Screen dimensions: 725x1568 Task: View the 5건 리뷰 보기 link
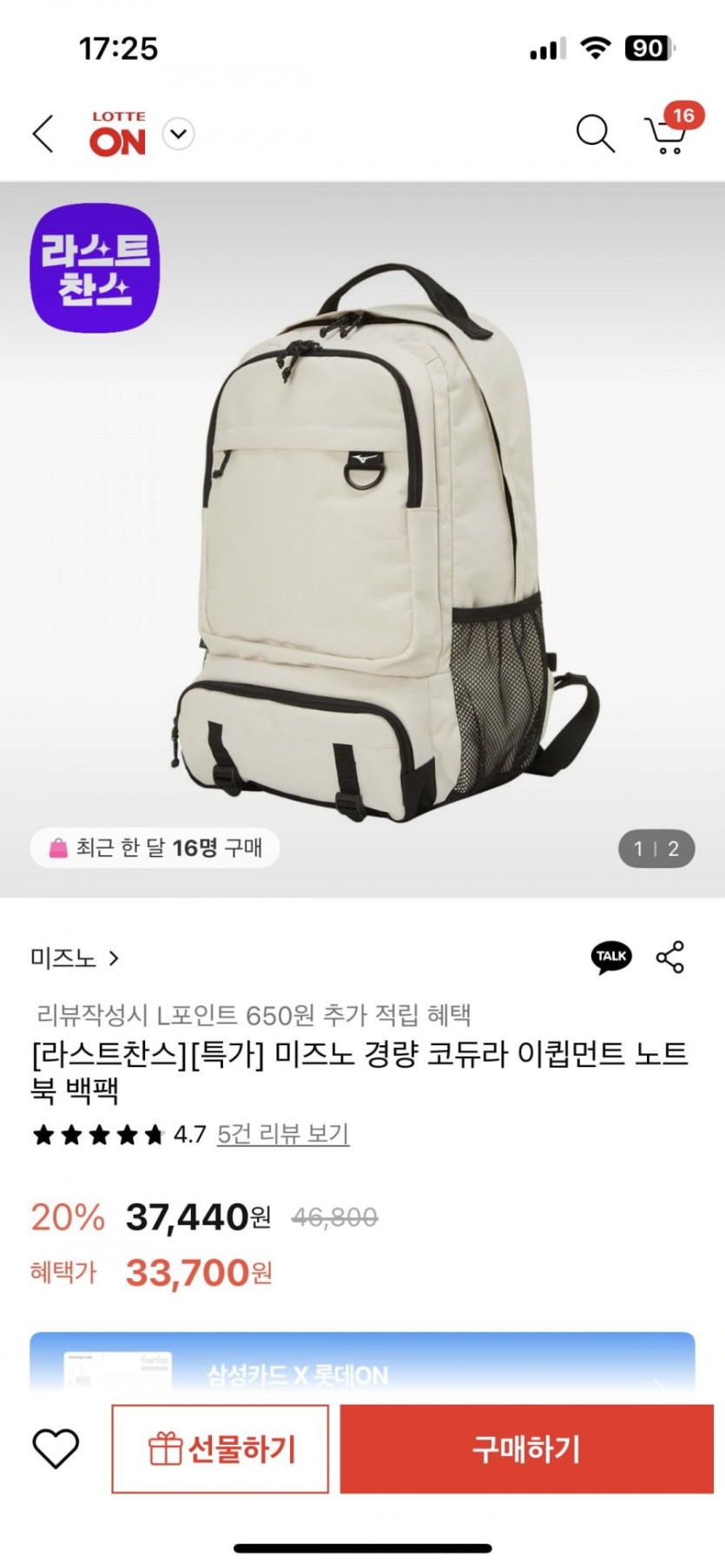coord(283,1134)
